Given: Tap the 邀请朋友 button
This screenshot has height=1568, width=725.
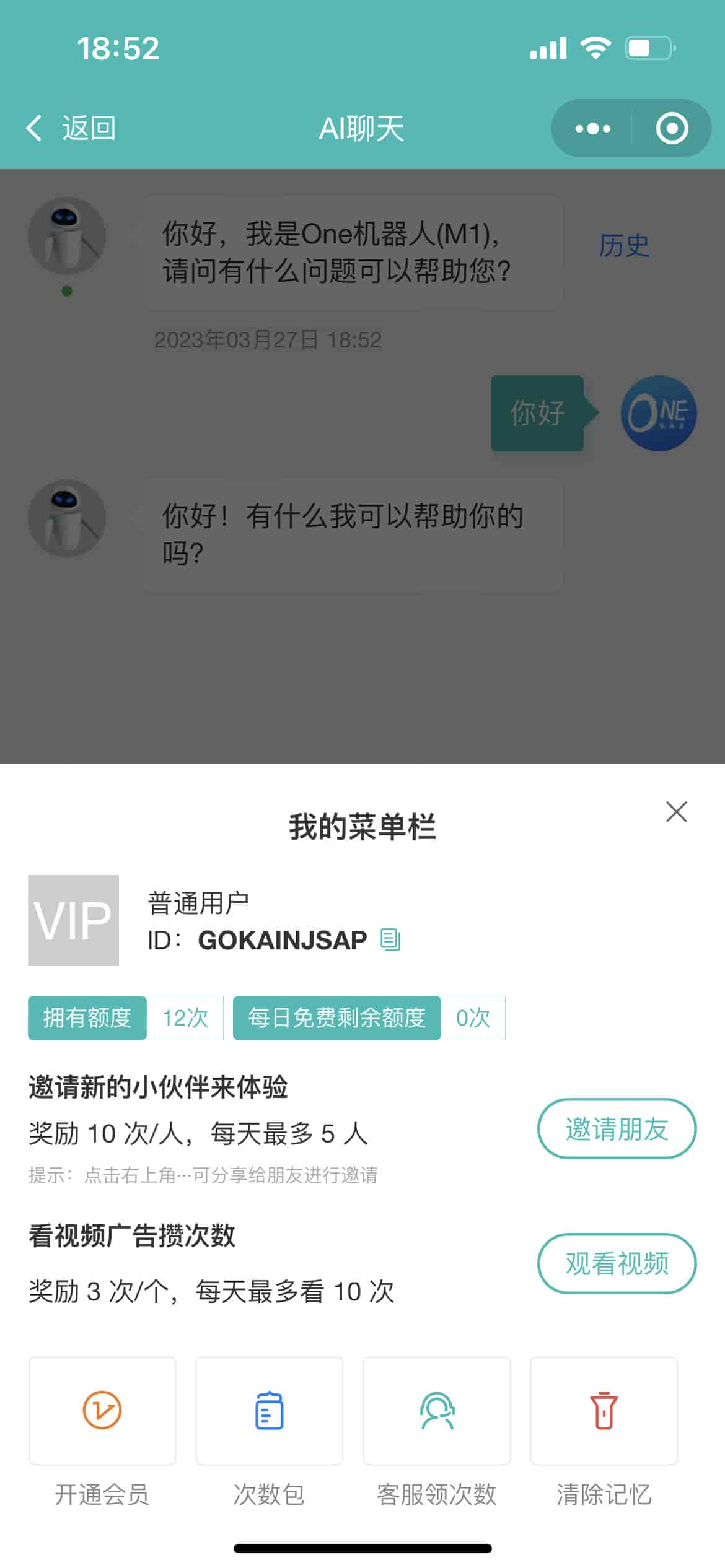Looking at the screenshot, I should click(x=617, y=1129).
